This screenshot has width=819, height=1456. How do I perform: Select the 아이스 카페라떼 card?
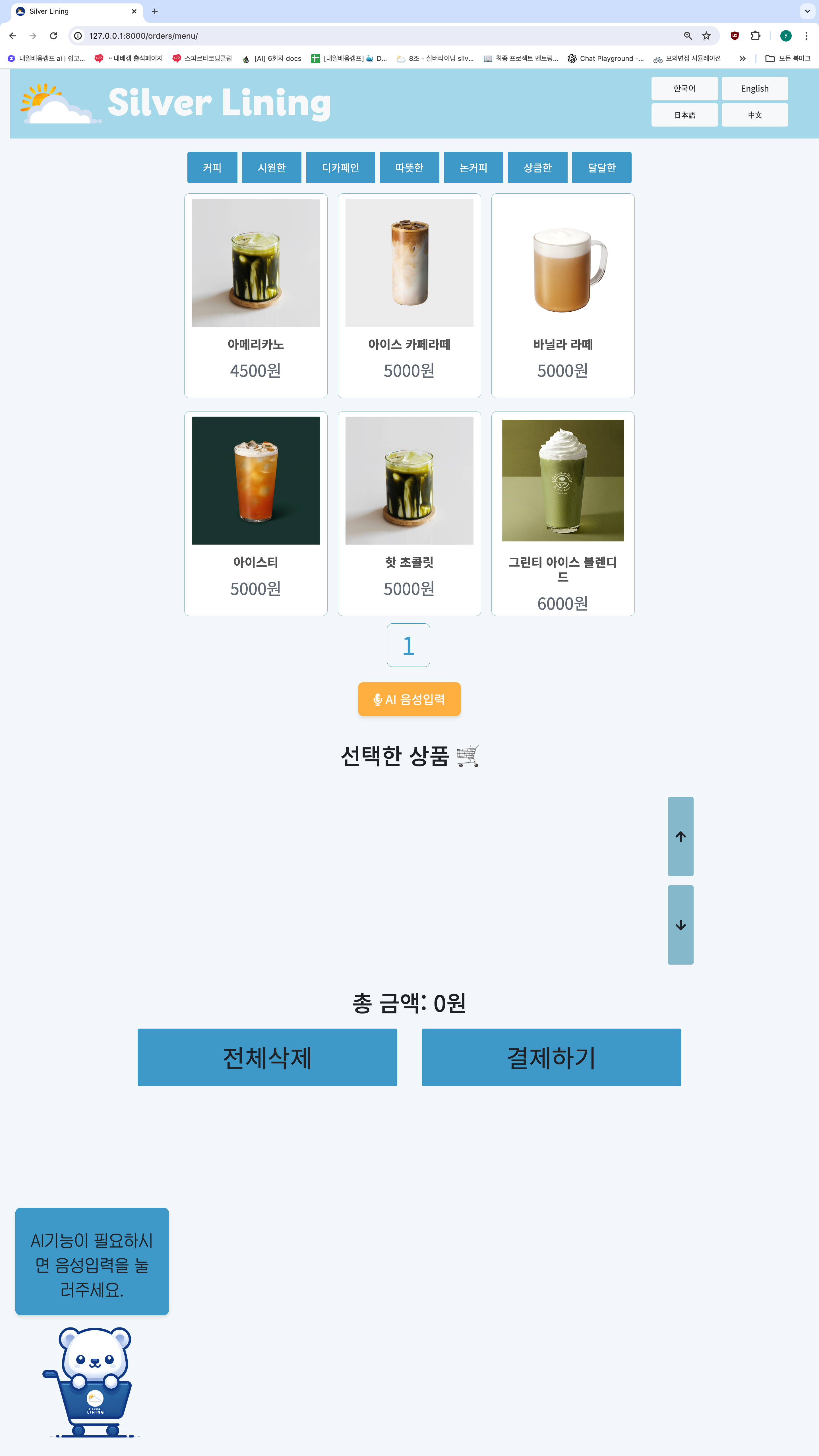tap(409, 295)
